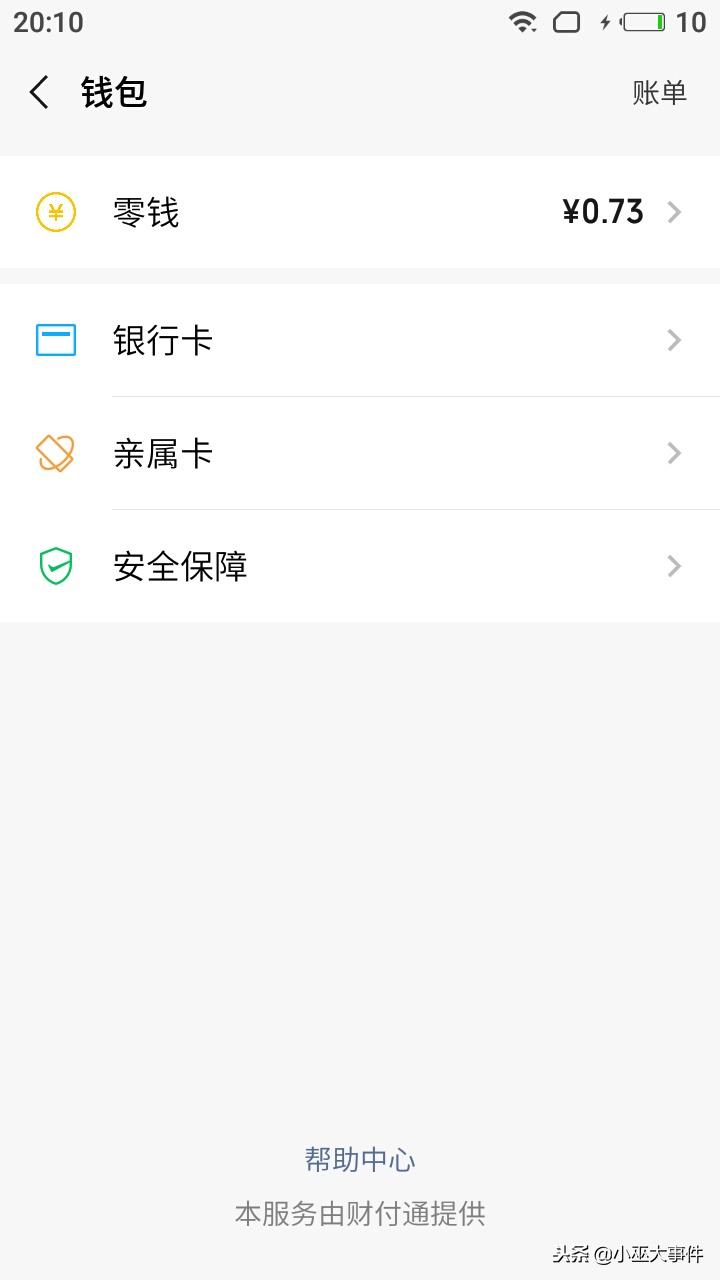Image resolution: width=720 pixels, height=1280 pixels.
Task: Open 银行卡 using its right chevron
Action: 675,340
